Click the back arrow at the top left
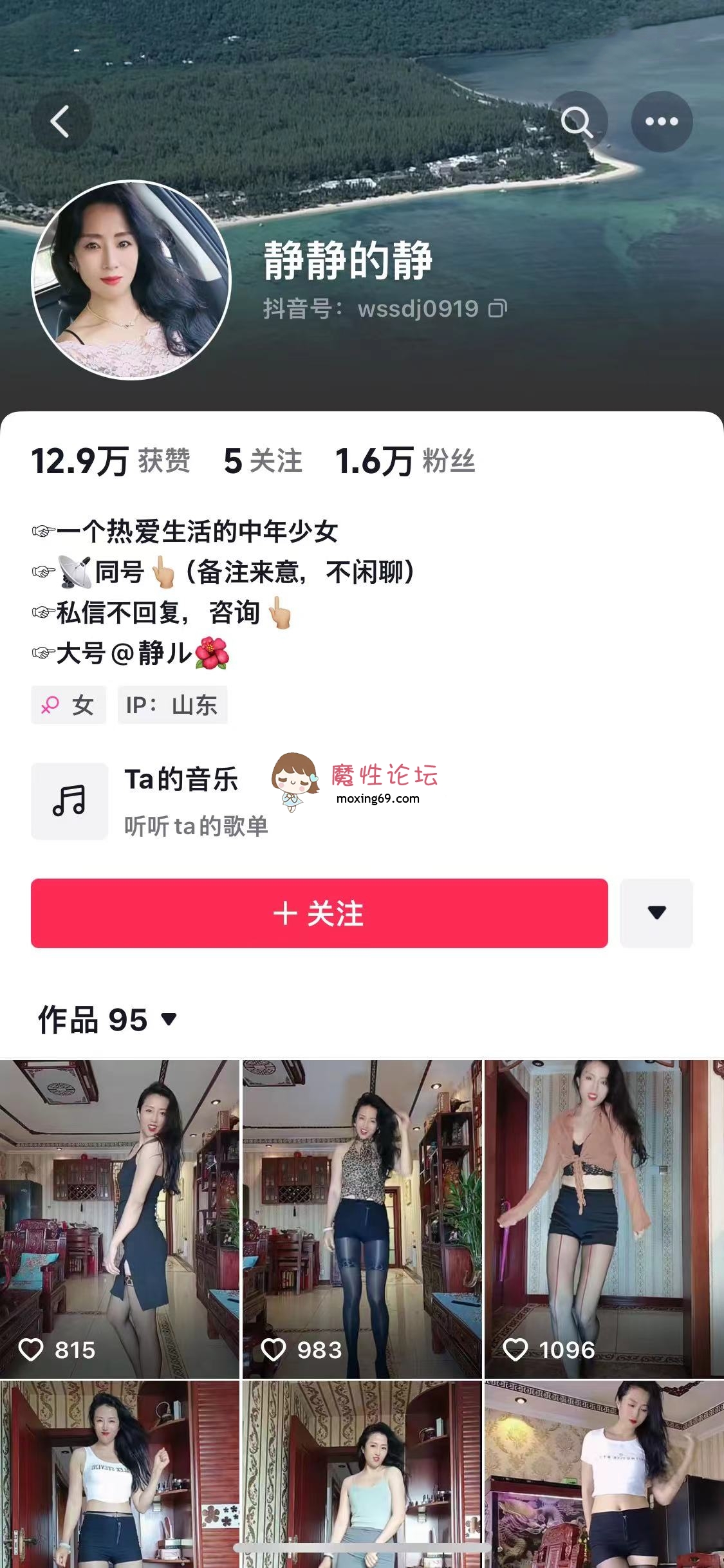The height and width of the screenshot is (1568, 724). pyautogui.click(x=62, y=122)
